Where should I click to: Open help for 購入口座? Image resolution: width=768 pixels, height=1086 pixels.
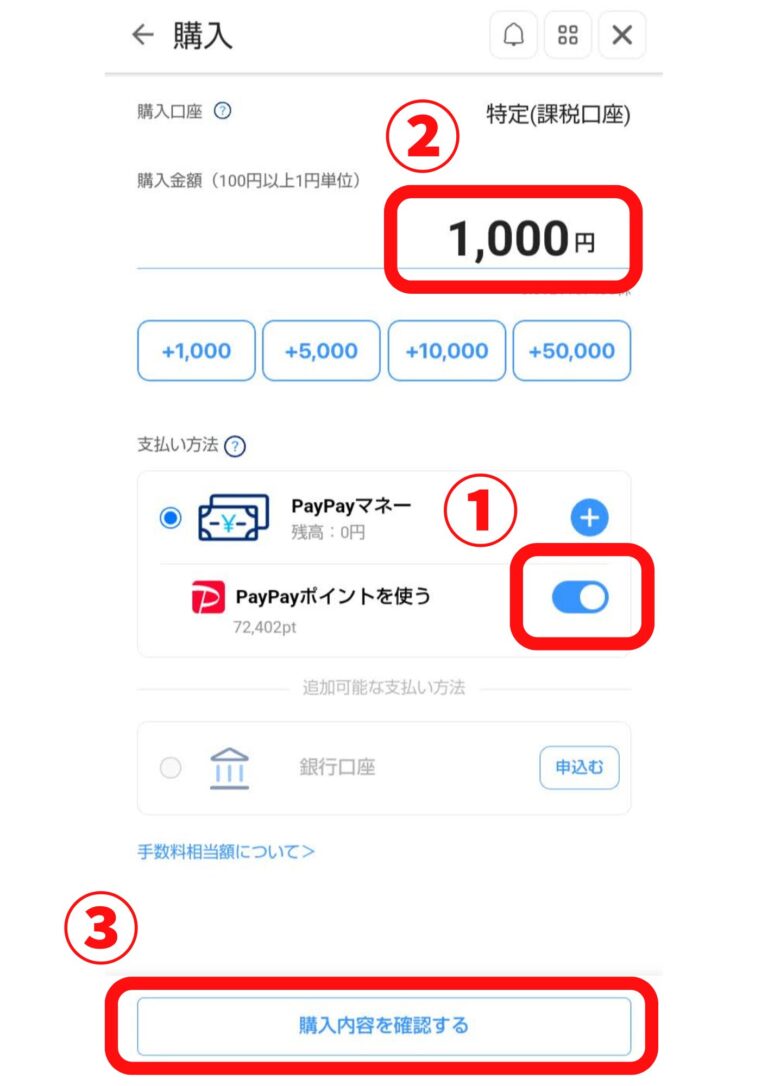[225, 113]
